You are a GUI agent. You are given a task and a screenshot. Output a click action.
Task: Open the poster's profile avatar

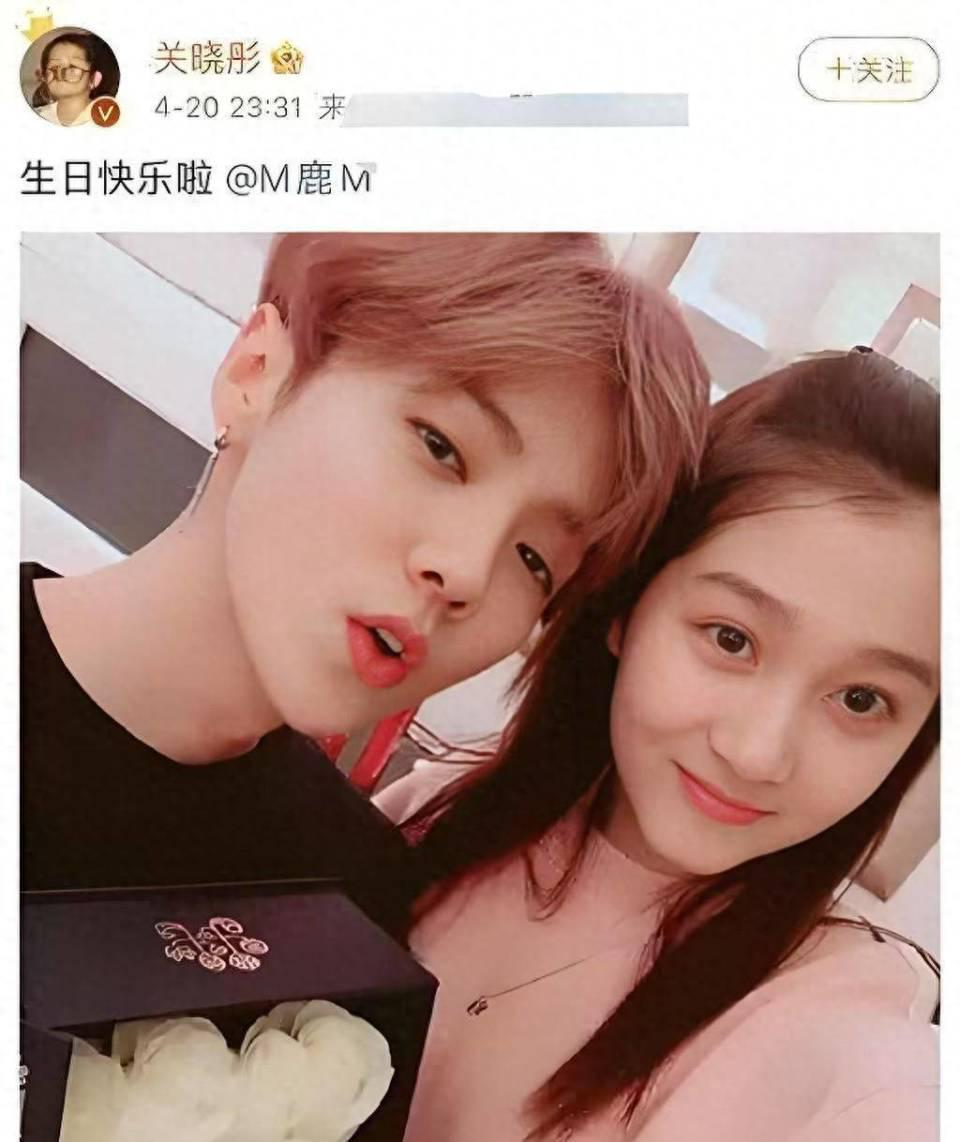click(x=70, y=77)
